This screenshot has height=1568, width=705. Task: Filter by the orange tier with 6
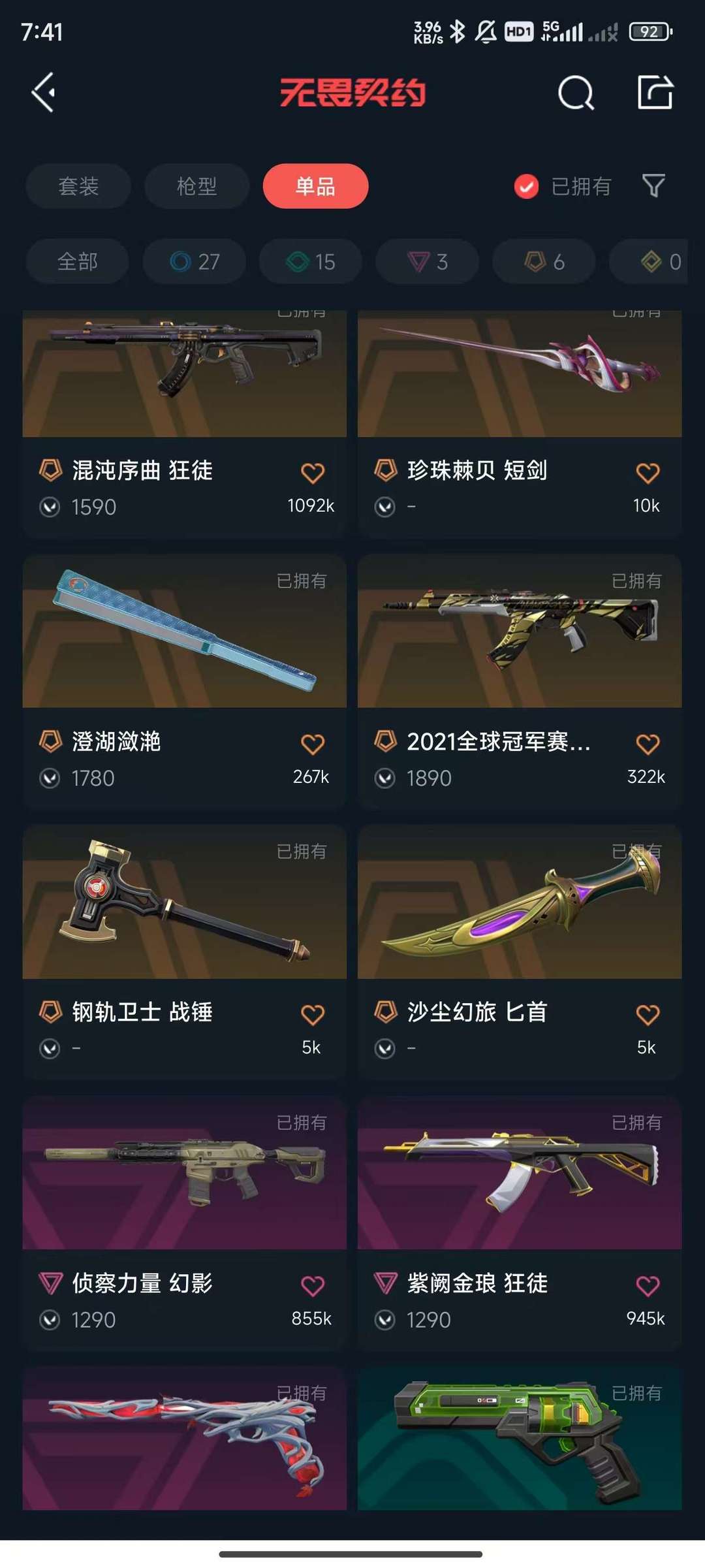point(544,262)
